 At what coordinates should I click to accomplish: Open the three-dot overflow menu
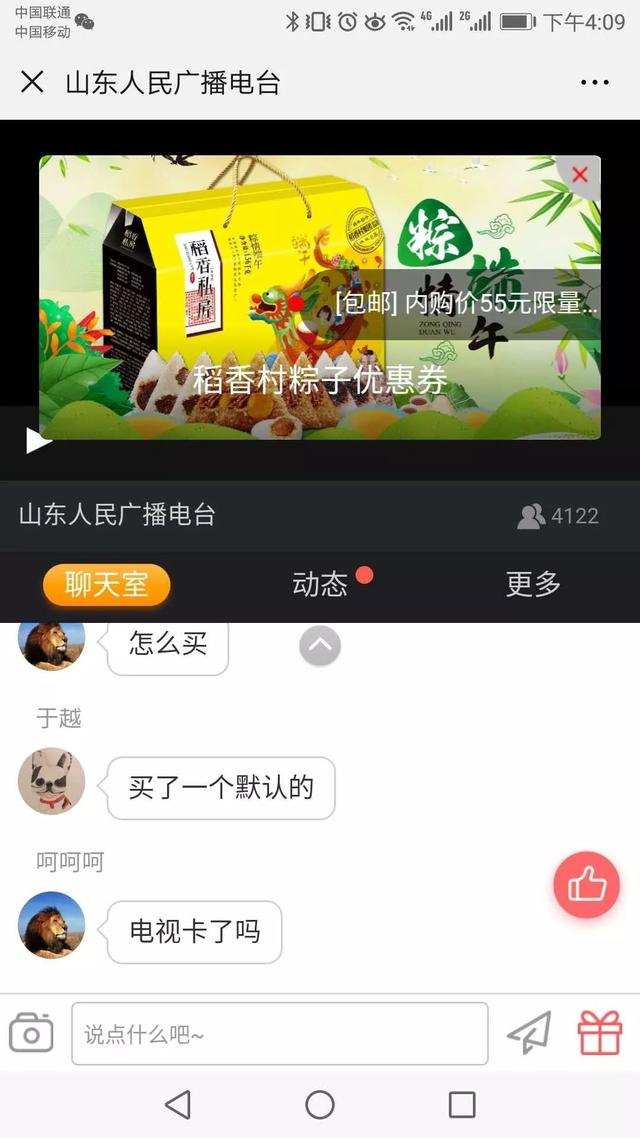pos(594,82)
